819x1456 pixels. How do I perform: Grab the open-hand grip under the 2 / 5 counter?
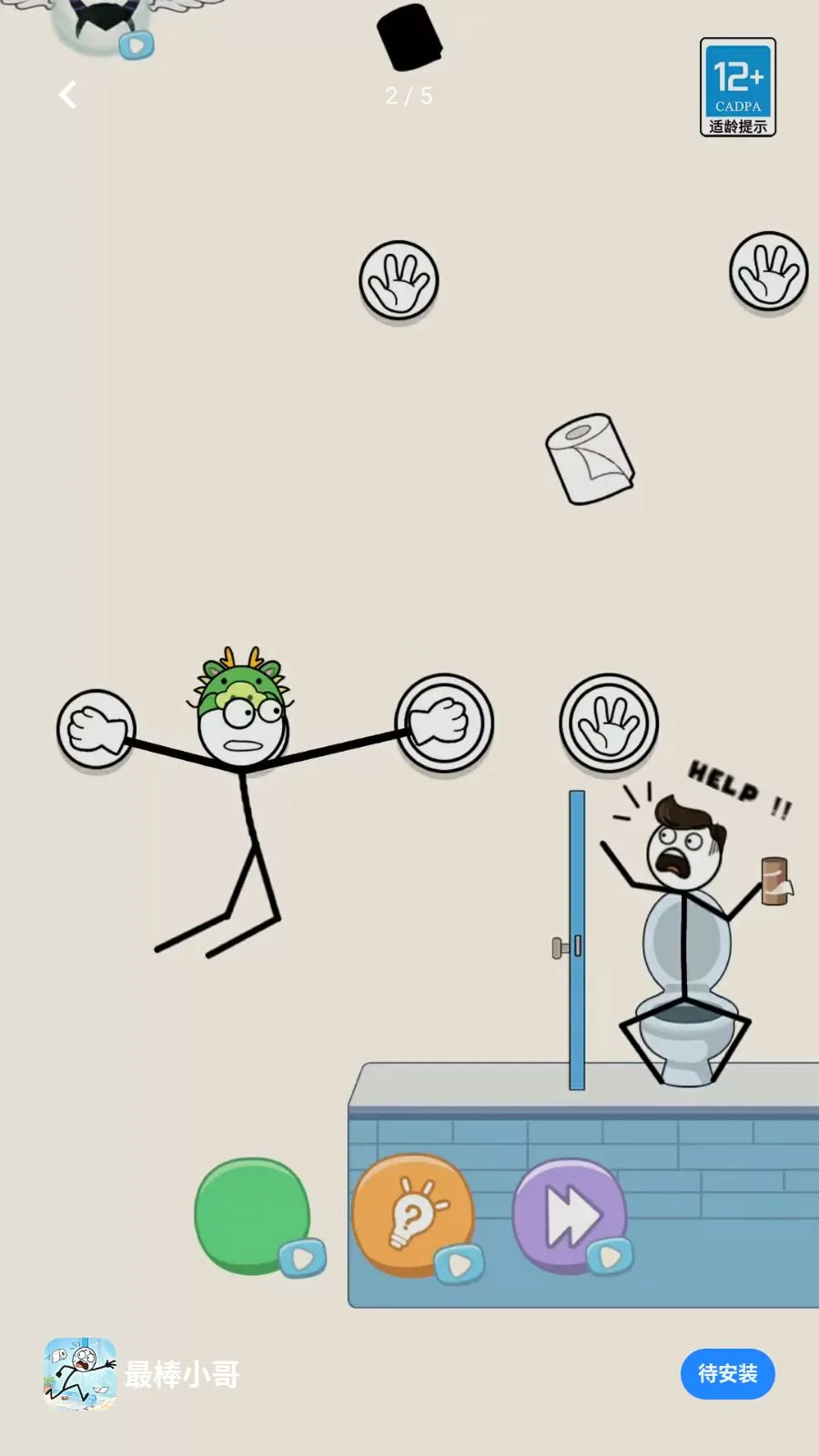399,280
